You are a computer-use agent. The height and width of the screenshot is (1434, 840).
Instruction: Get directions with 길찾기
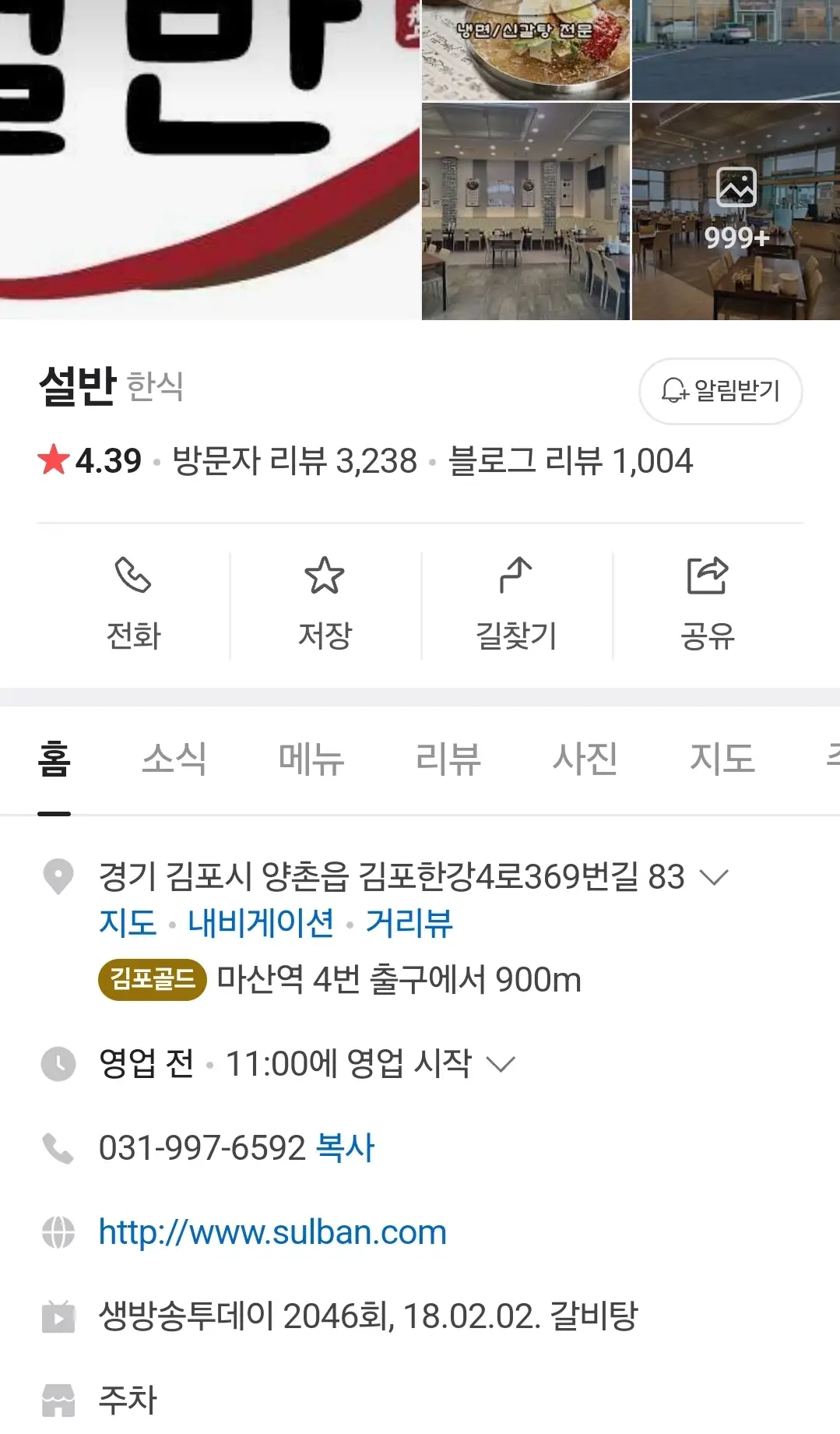click(516, 605)
